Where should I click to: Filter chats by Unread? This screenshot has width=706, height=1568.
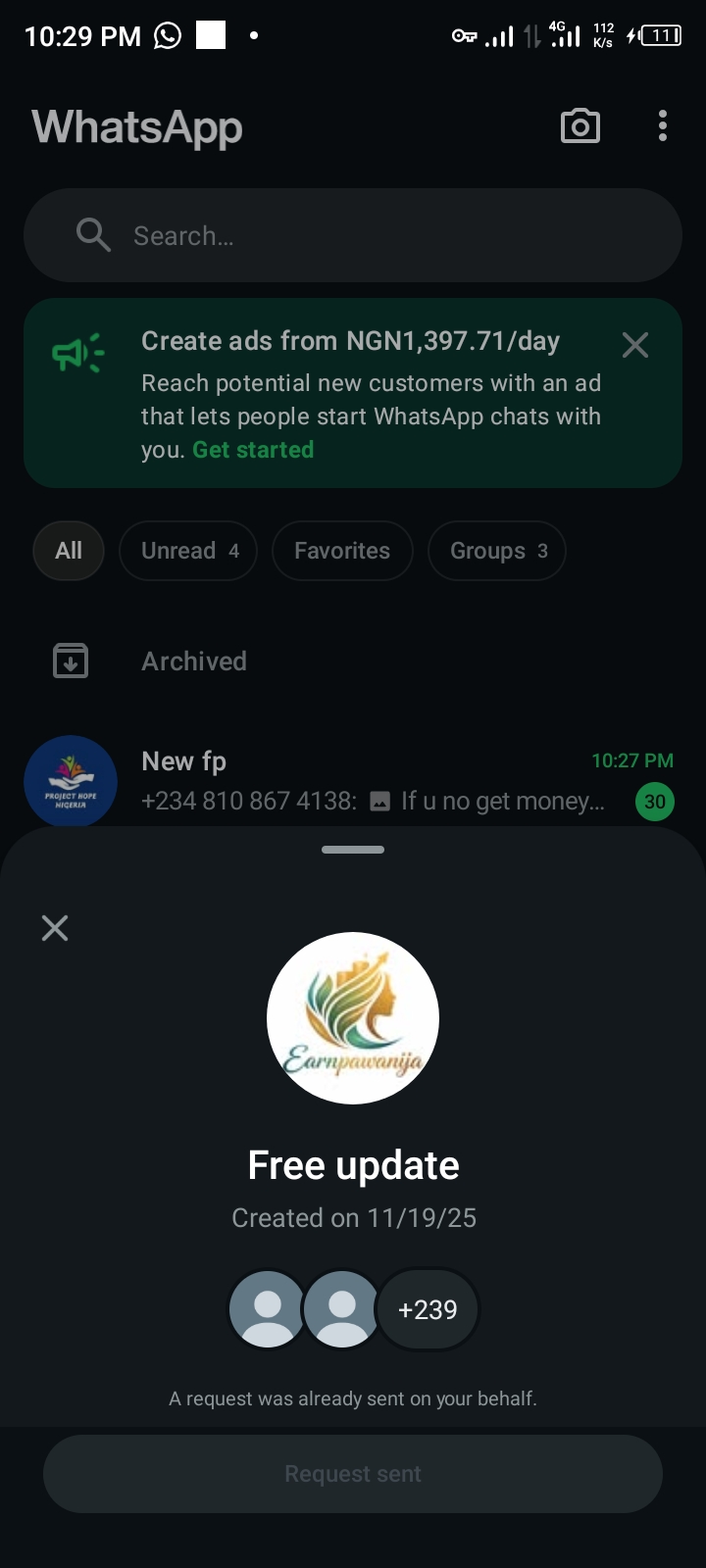click(x=188, y=551)
